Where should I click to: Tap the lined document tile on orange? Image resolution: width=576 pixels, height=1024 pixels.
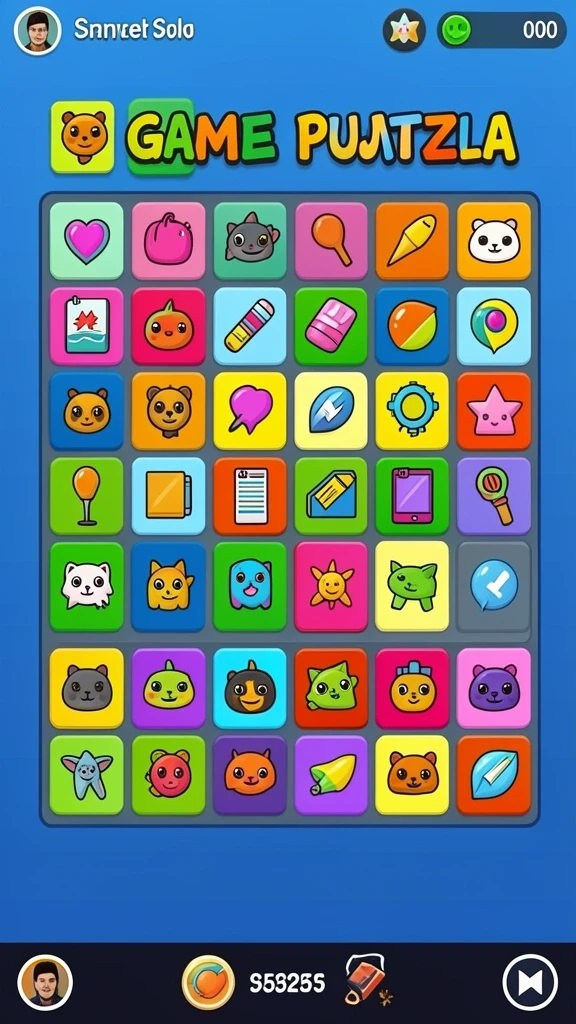coord(249,496)
